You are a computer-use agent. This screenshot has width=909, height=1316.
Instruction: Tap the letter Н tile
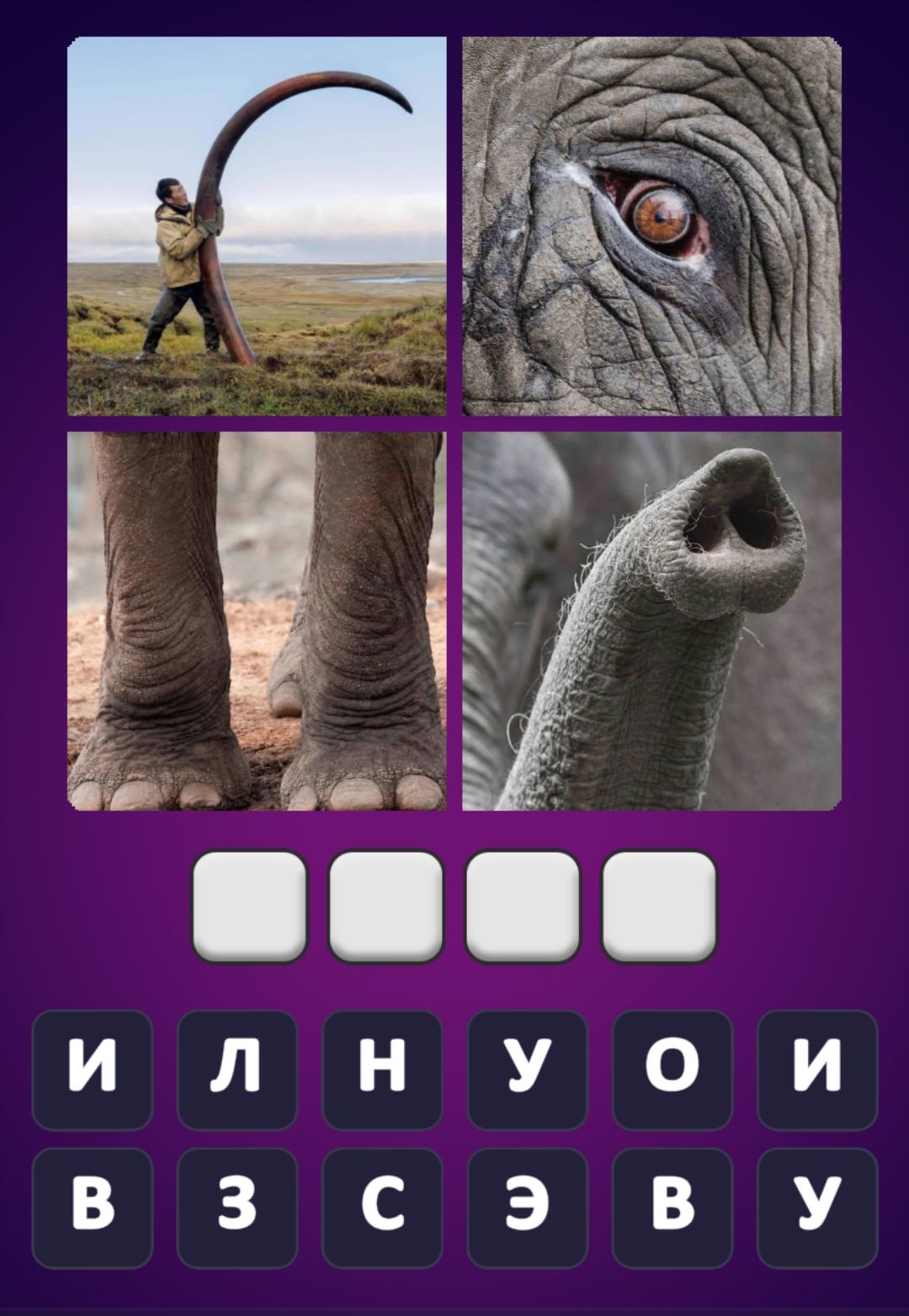pyautogui.click(x=382, y=1069)
